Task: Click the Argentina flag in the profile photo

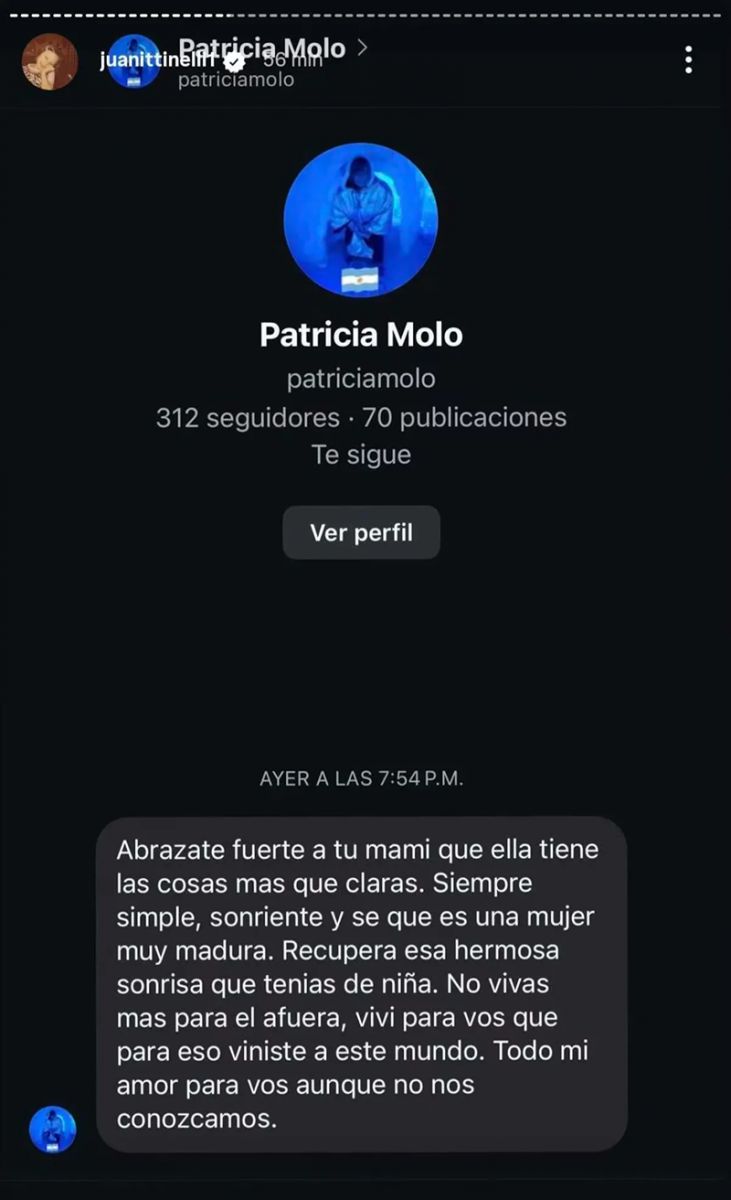Action: pyautogui.click(x=361, y=280)
